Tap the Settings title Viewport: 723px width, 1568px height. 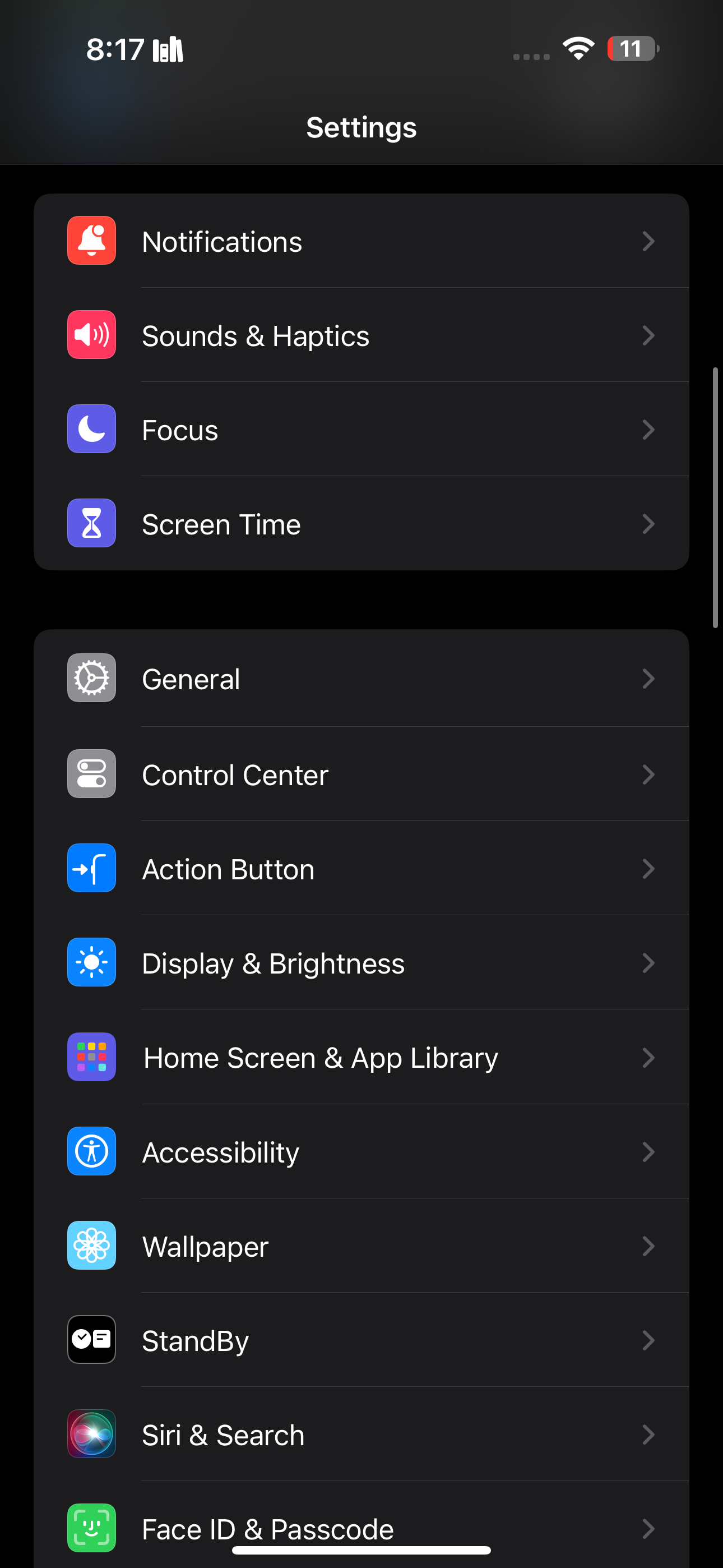(x=361, y=127)
